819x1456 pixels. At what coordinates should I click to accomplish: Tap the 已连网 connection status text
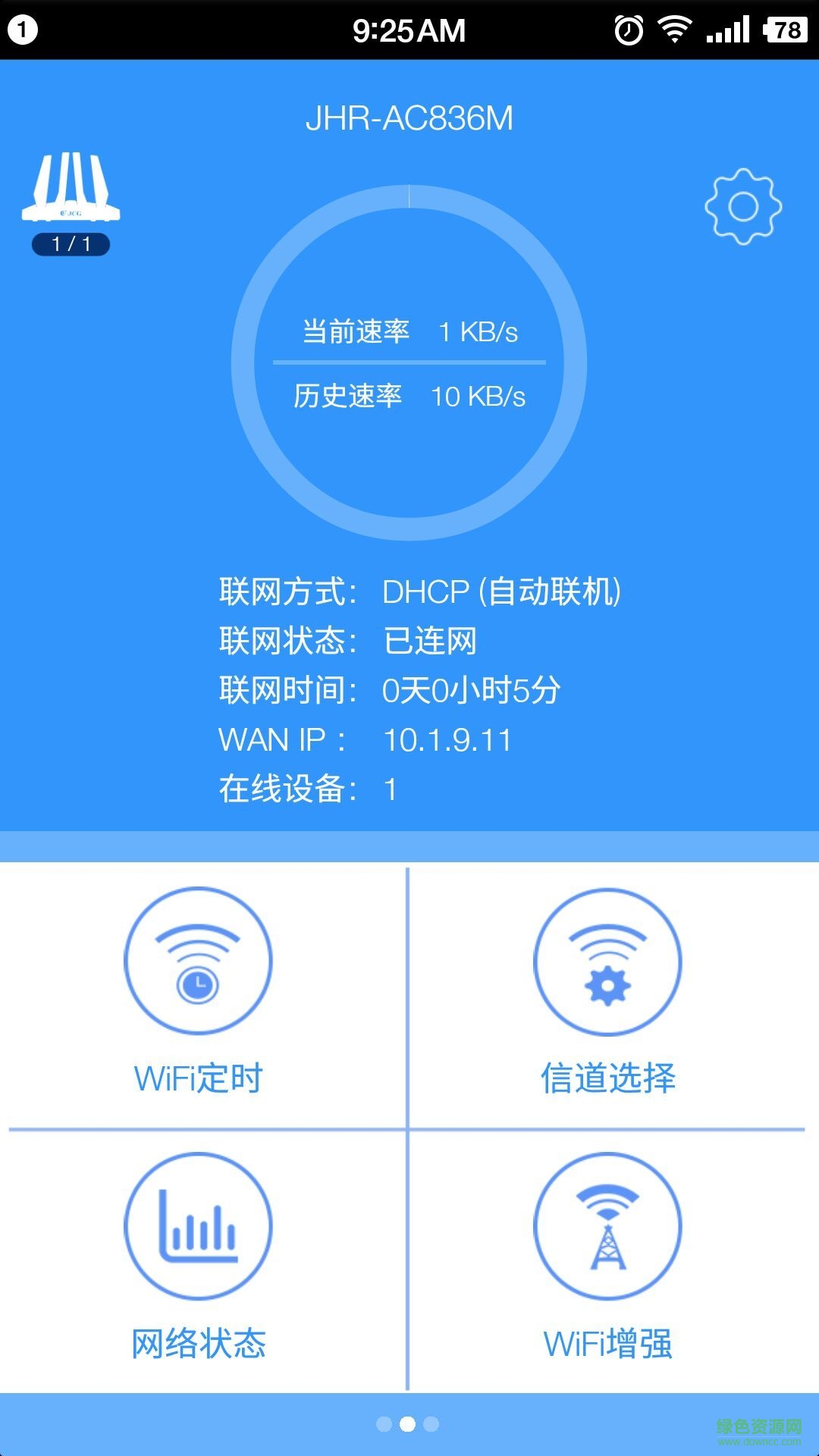(x=430, y=640)
